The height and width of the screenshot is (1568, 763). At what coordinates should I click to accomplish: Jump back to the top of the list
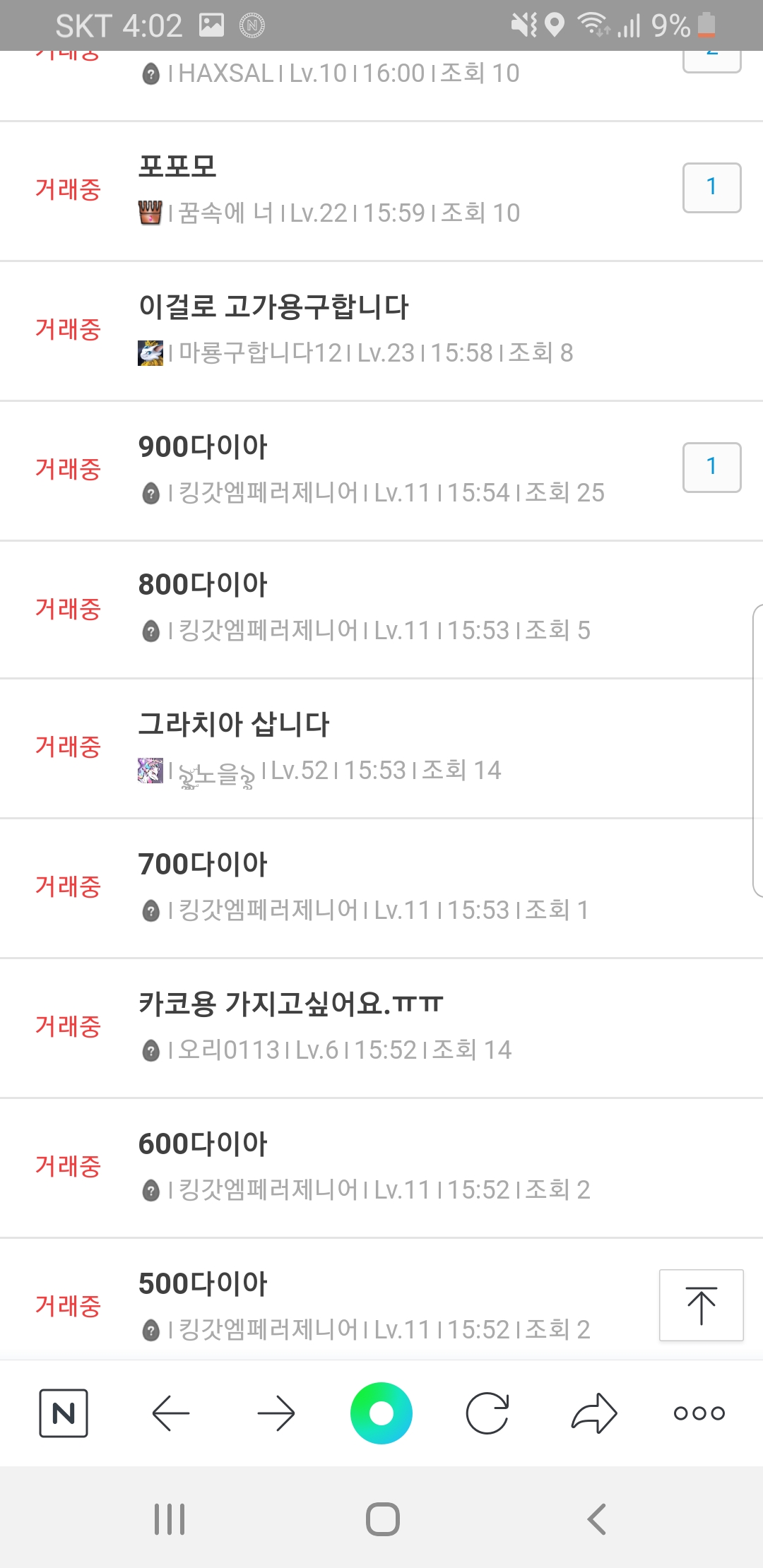tap(701, 1305)
